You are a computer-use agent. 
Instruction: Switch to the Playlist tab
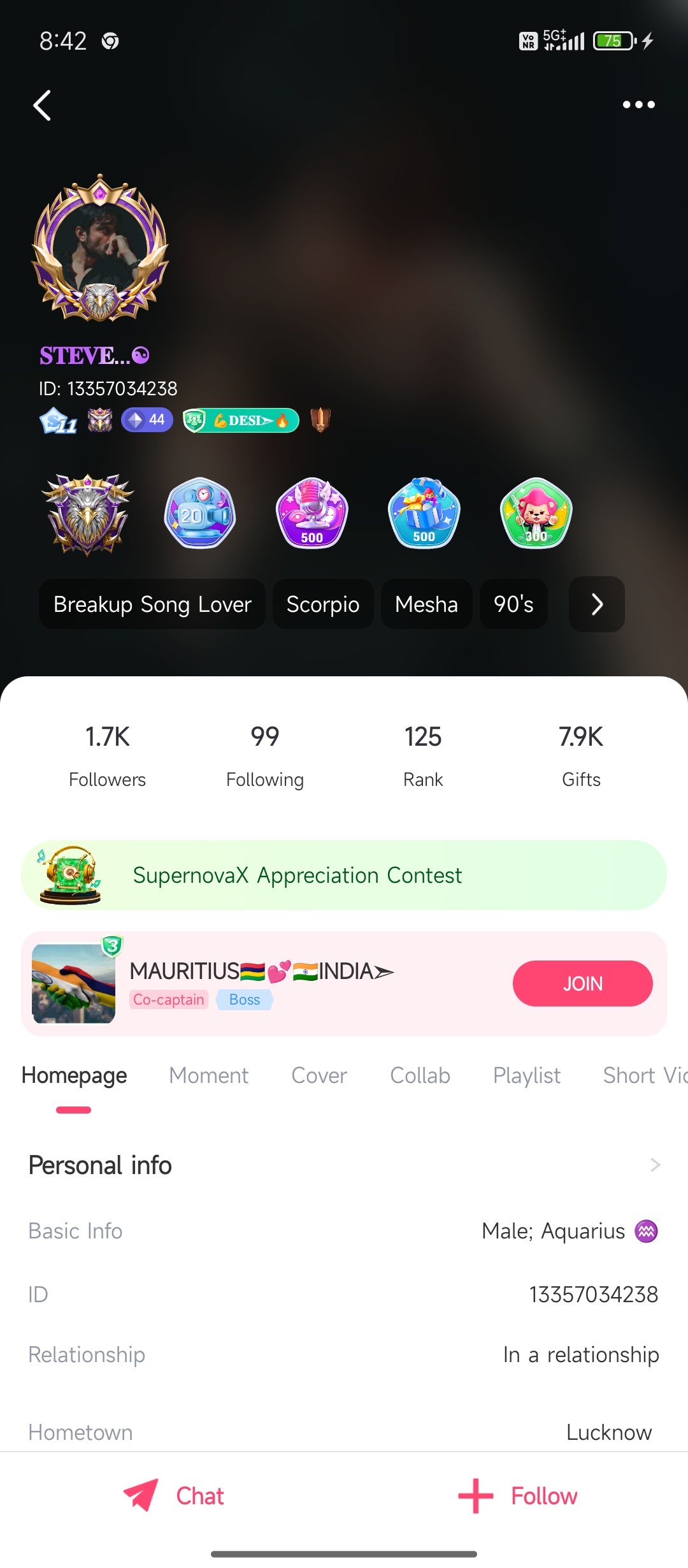click(526, 1076)
